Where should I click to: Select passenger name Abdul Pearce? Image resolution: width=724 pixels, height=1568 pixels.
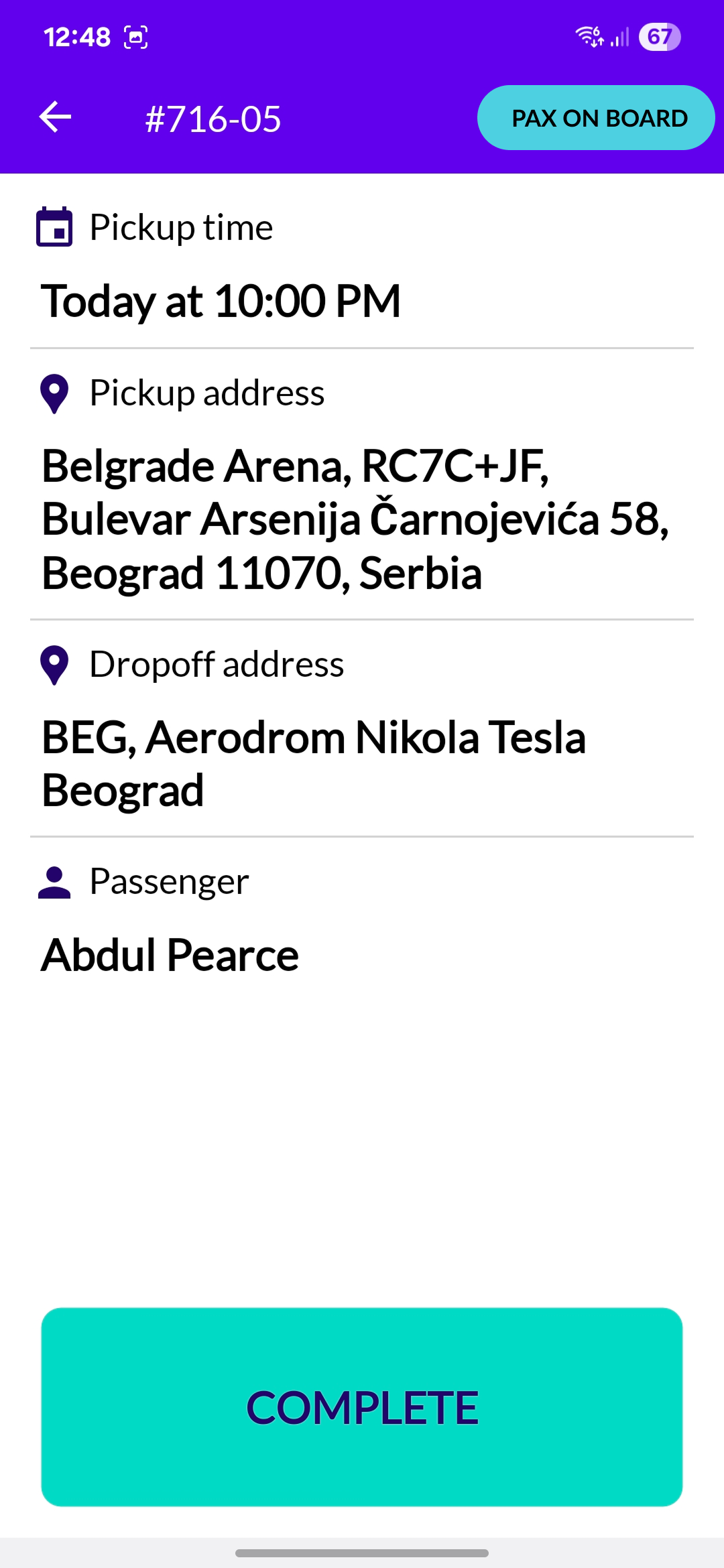(170, 954)
